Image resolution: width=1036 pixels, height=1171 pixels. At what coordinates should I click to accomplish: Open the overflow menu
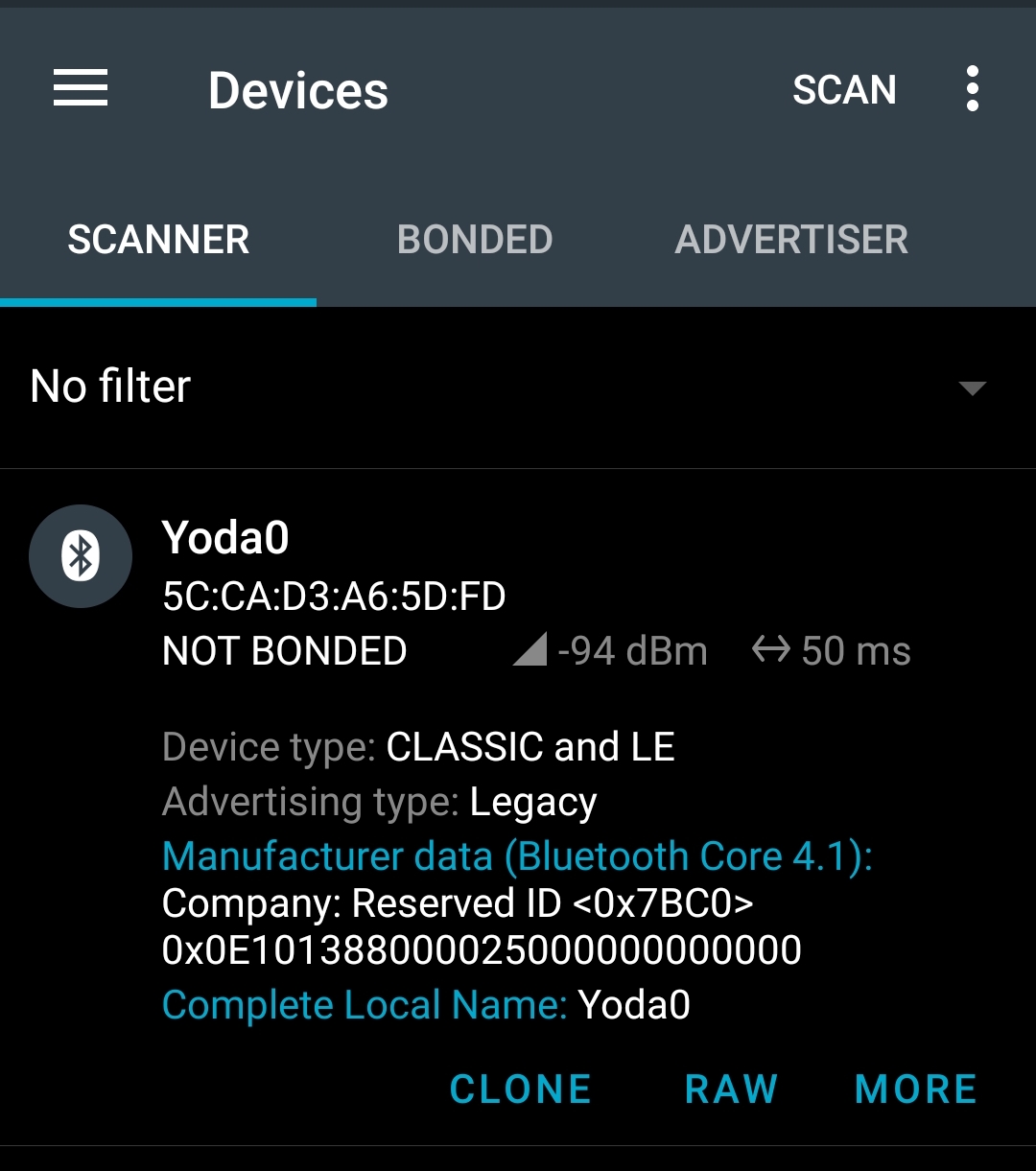click(x=972, y=89)
